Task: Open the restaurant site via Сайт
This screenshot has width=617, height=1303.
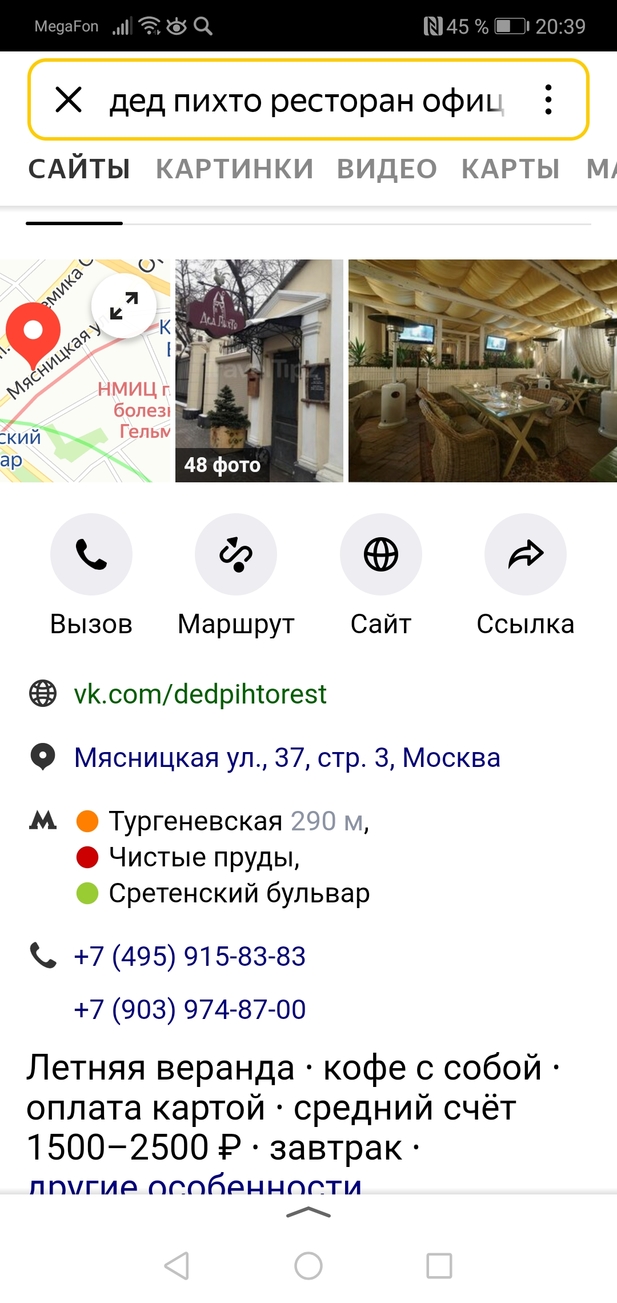Action: pyautogui.click(x=381, y=555)
